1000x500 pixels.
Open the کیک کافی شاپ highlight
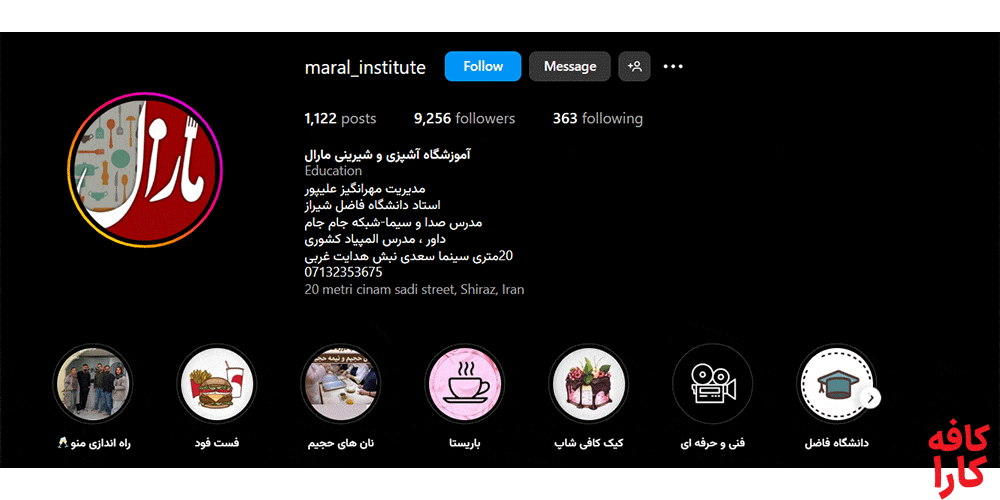coord(588,384)
